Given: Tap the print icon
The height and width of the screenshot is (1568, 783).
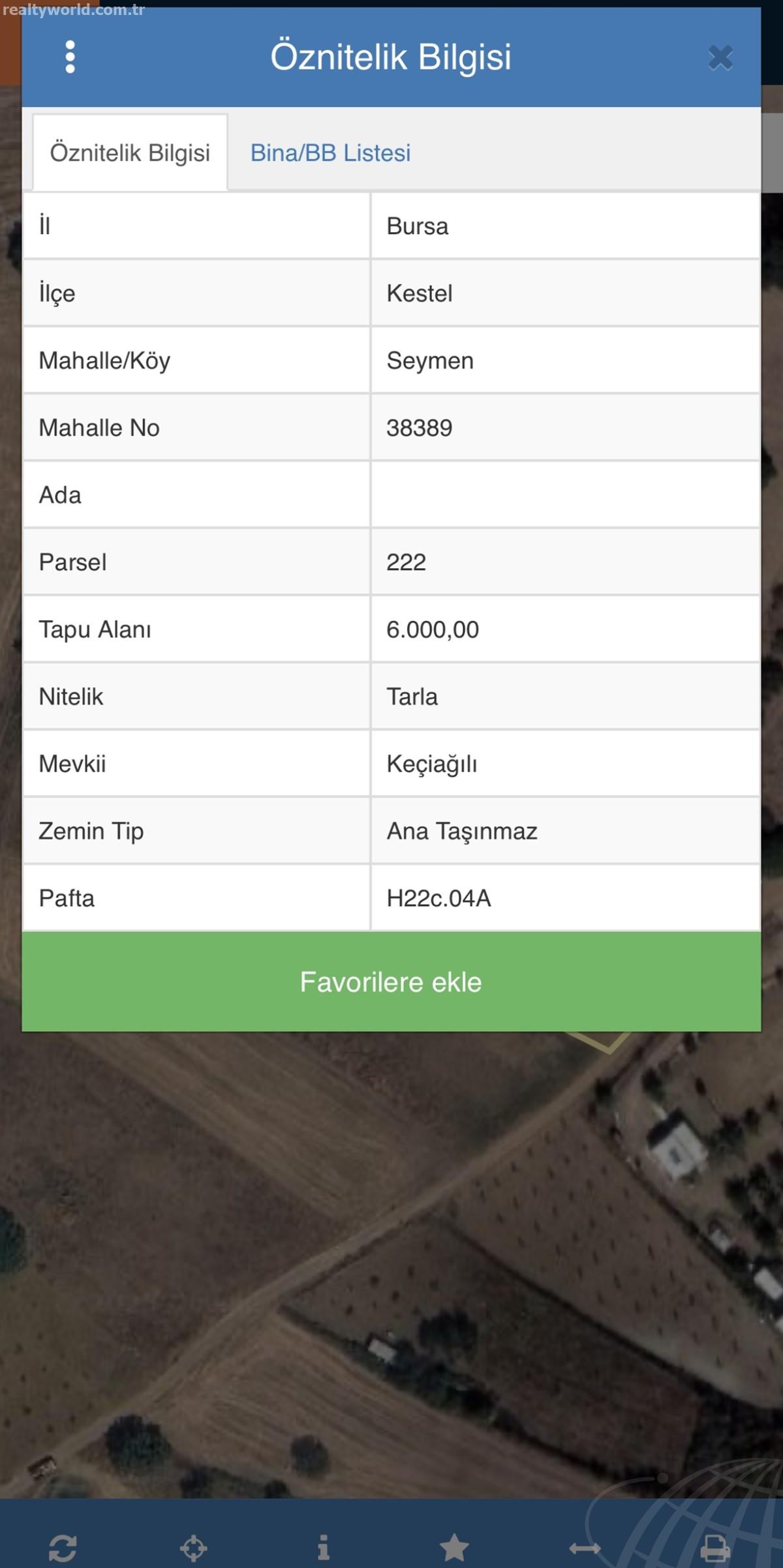Looking at the screenshot, I should (x=715, y=1548).
